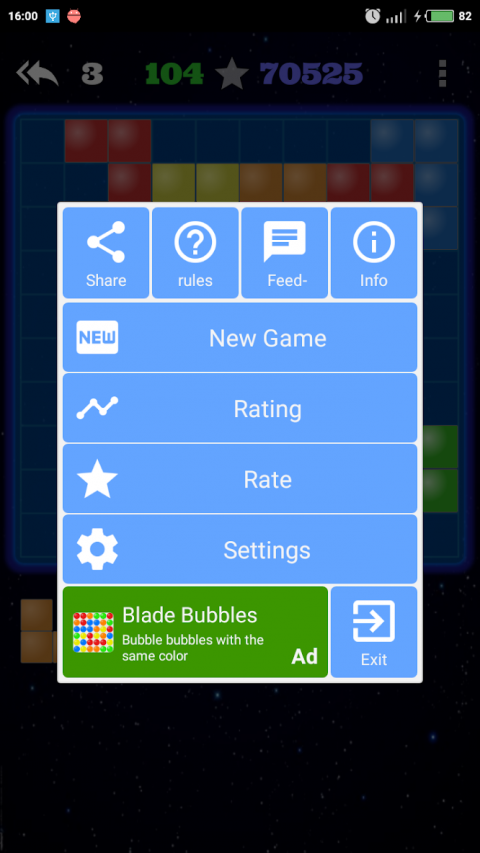
Task: Tap the Share button
Action: point(106,252)
